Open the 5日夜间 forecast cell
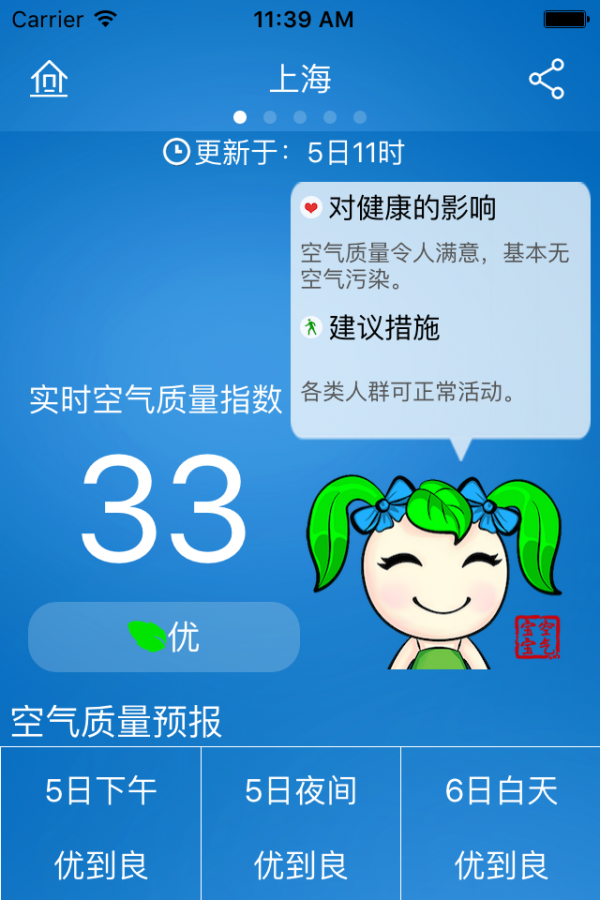Image resolution: width=600 pixels, height=900 pixels. tap(301, 825)
